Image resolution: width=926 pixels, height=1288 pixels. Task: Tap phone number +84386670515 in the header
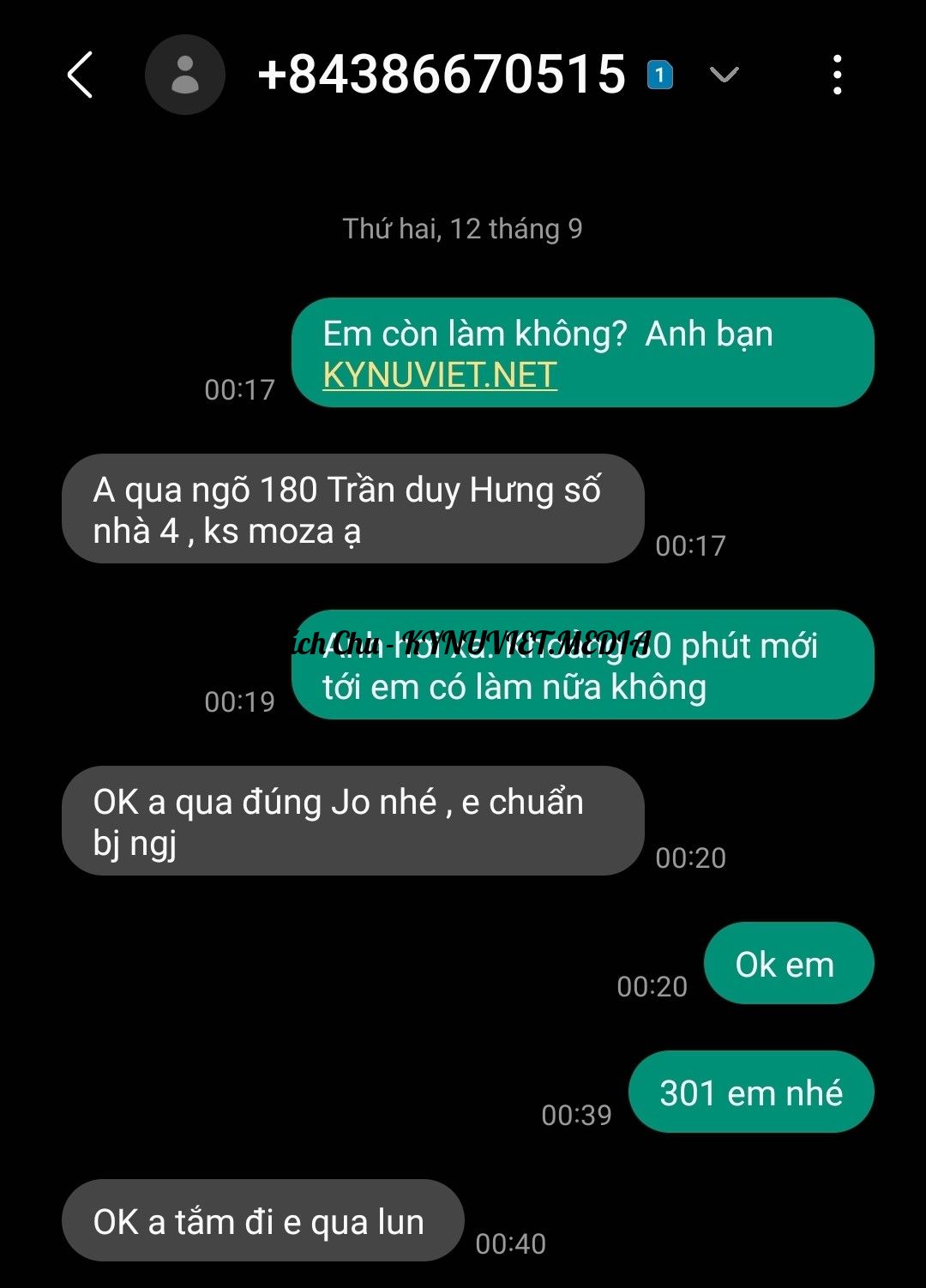pos(443,75)
